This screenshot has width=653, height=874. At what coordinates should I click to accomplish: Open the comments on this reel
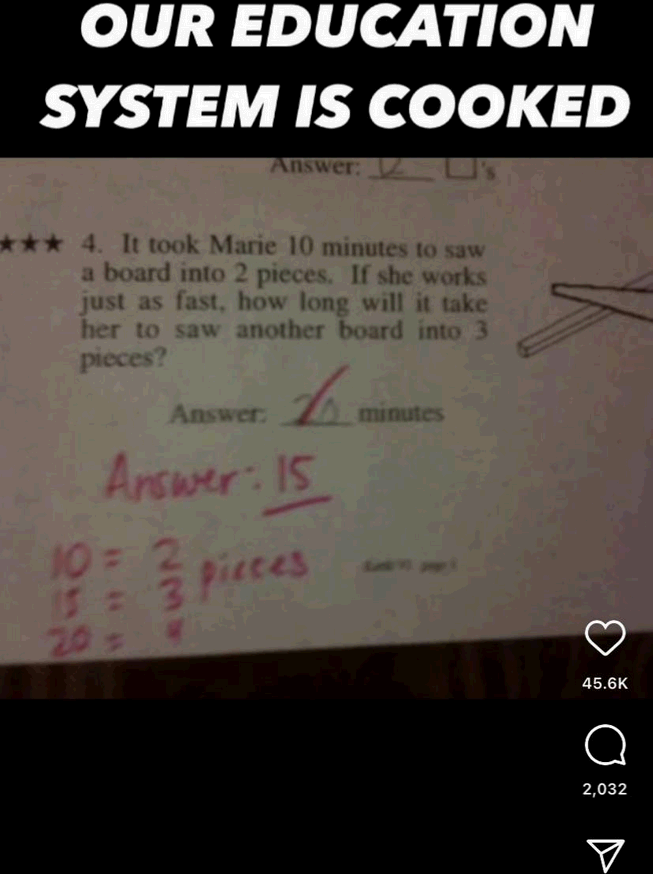pyautogui.click(x=604, y=744)
